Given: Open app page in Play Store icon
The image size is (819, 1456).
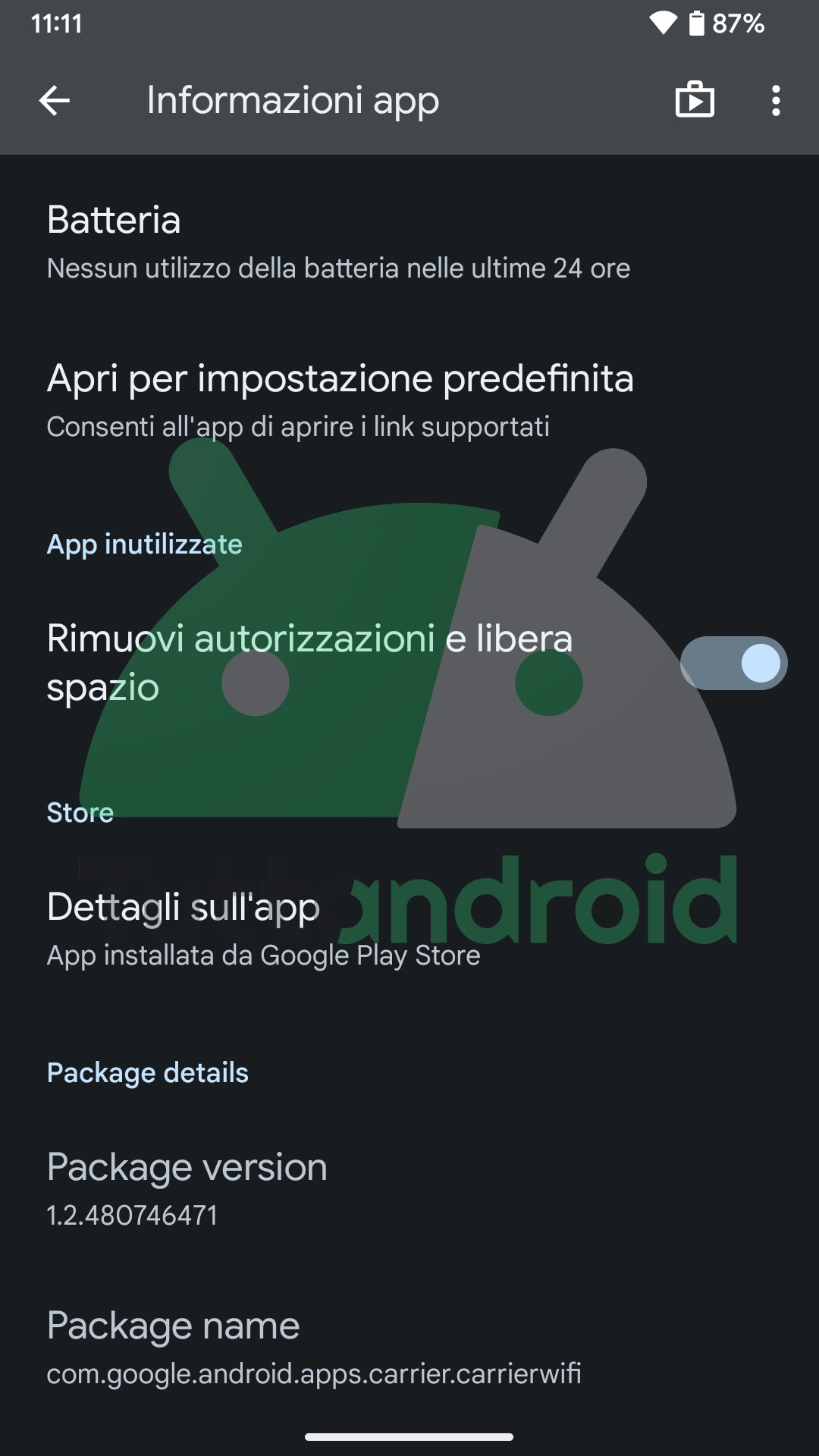Looking at the screenshot, I should [x=695, y=100].
